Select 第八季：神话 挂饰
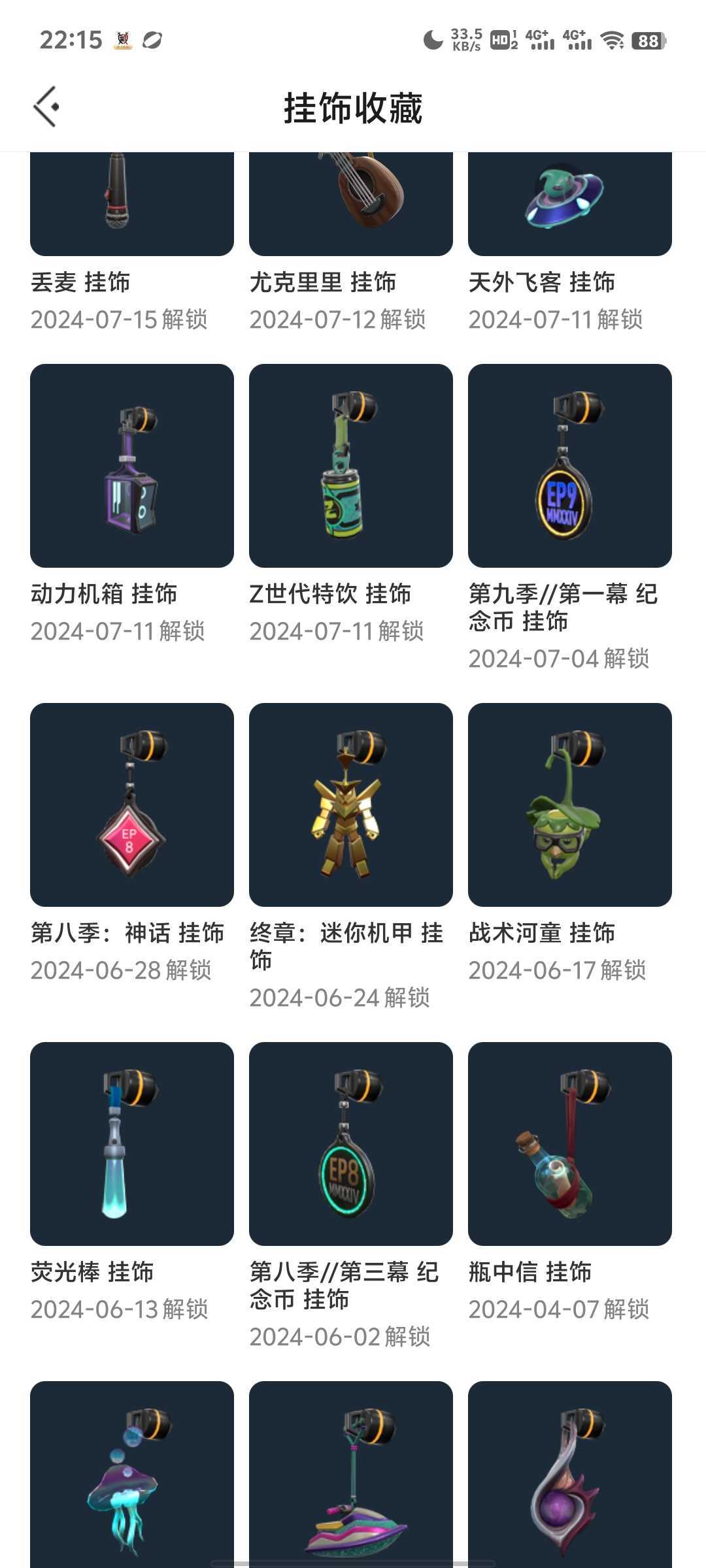Viewport: 706px width, 1568px height. (x=131, y=805)
